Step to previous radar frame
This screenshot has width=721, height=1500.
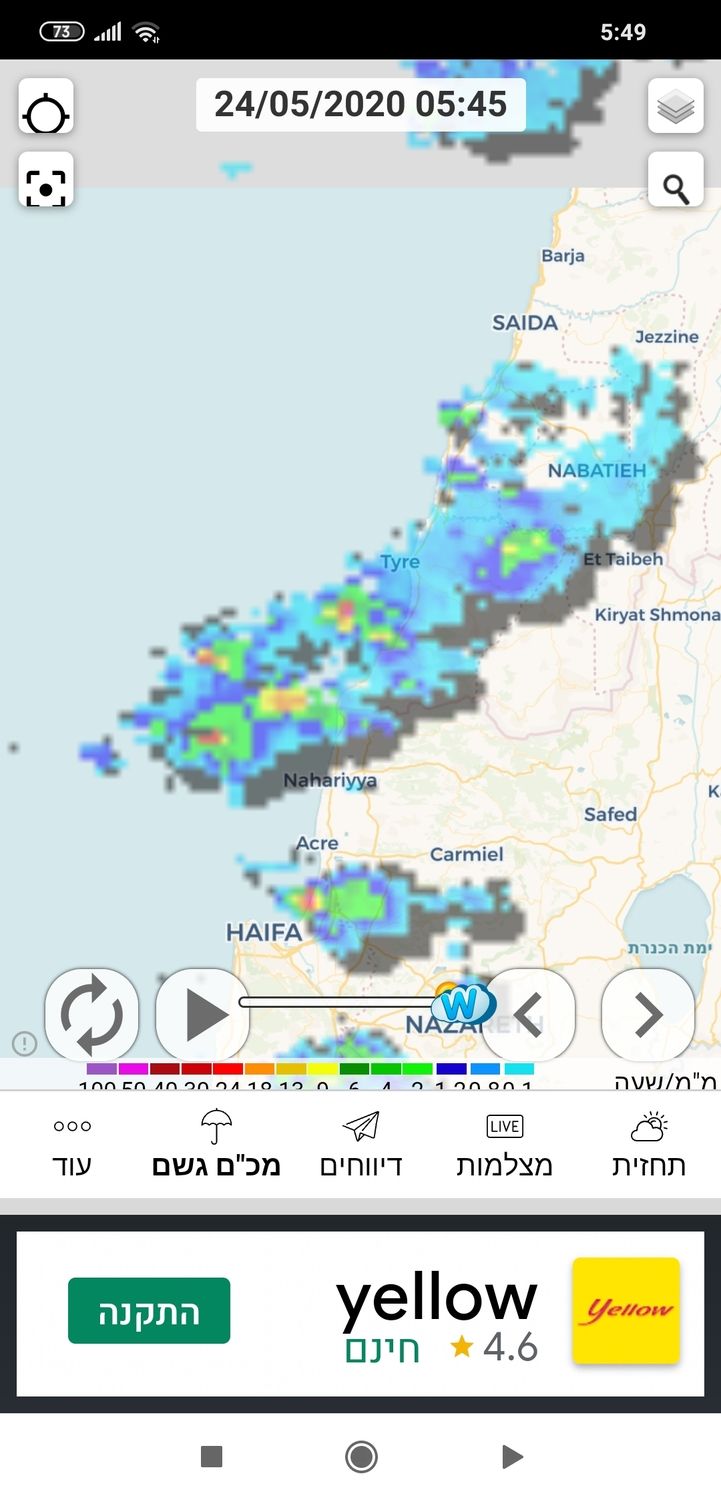(530, 1015)
